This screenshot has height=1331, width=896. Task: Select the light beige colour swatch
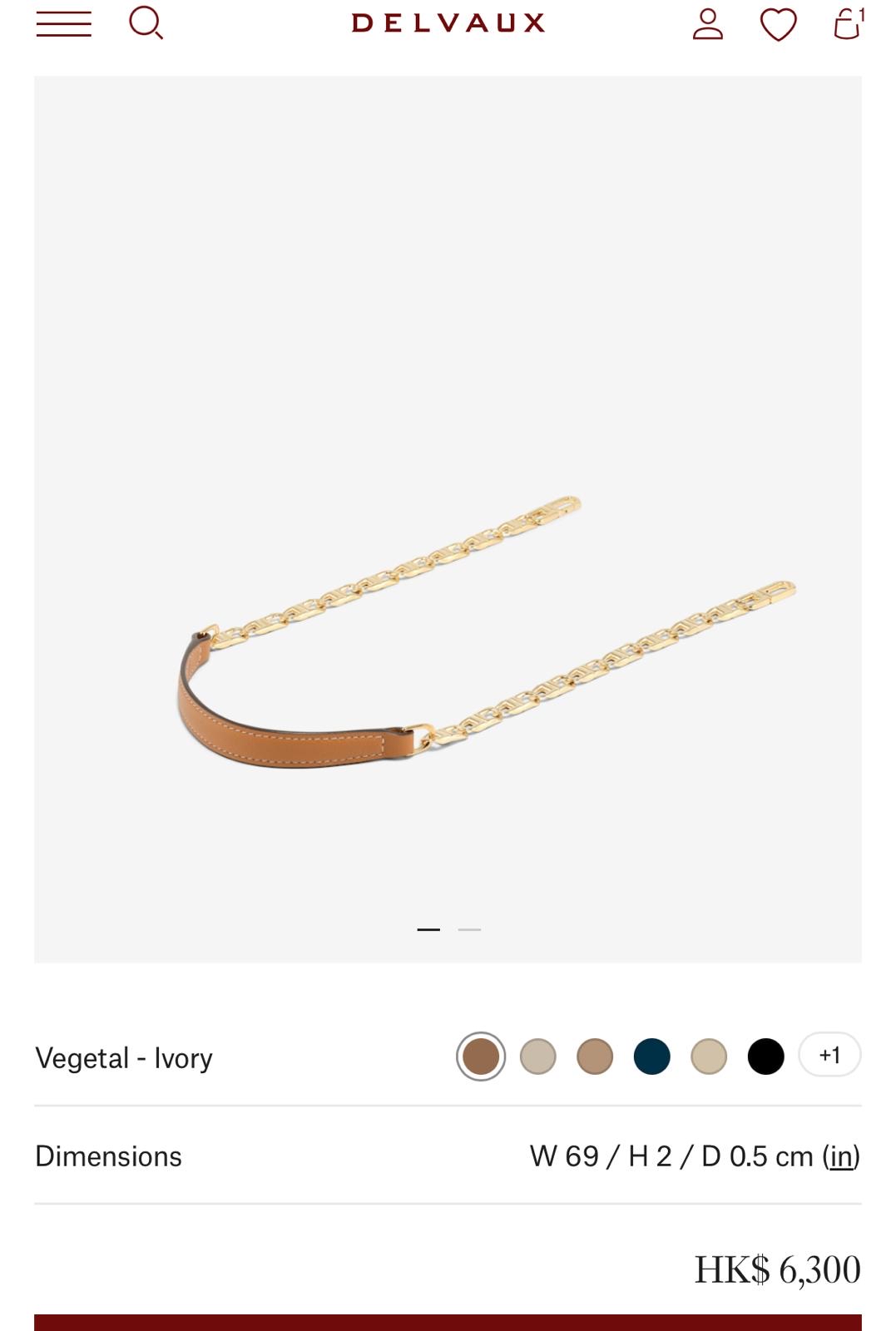(537, 1056)
